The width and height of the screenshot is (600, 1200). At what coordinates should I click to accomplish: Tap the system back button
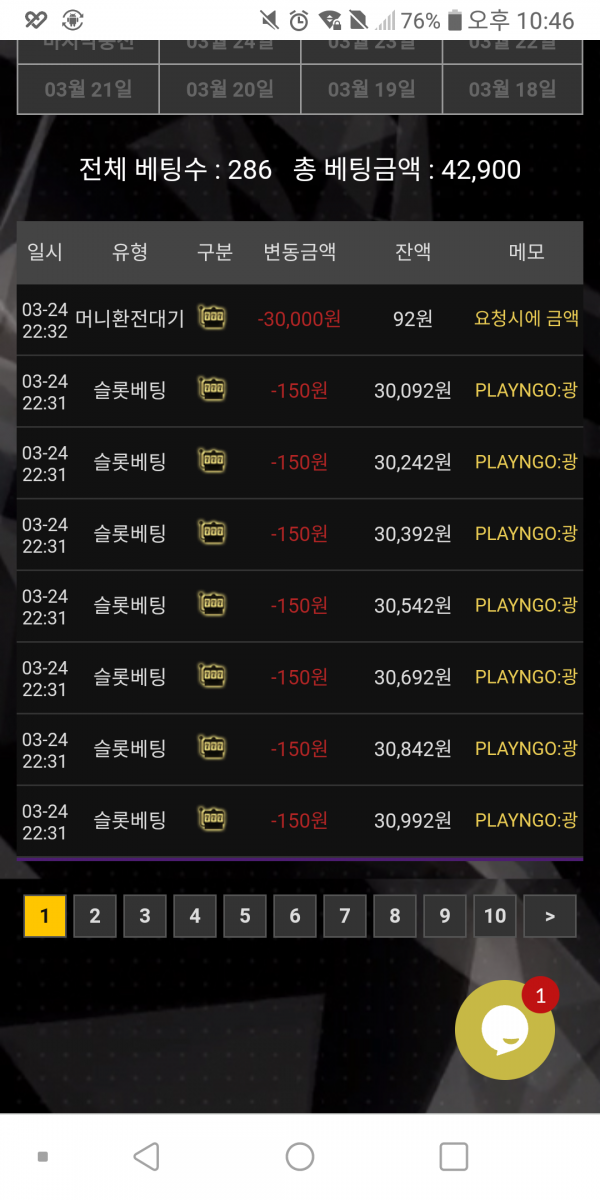coord(147,1157)
